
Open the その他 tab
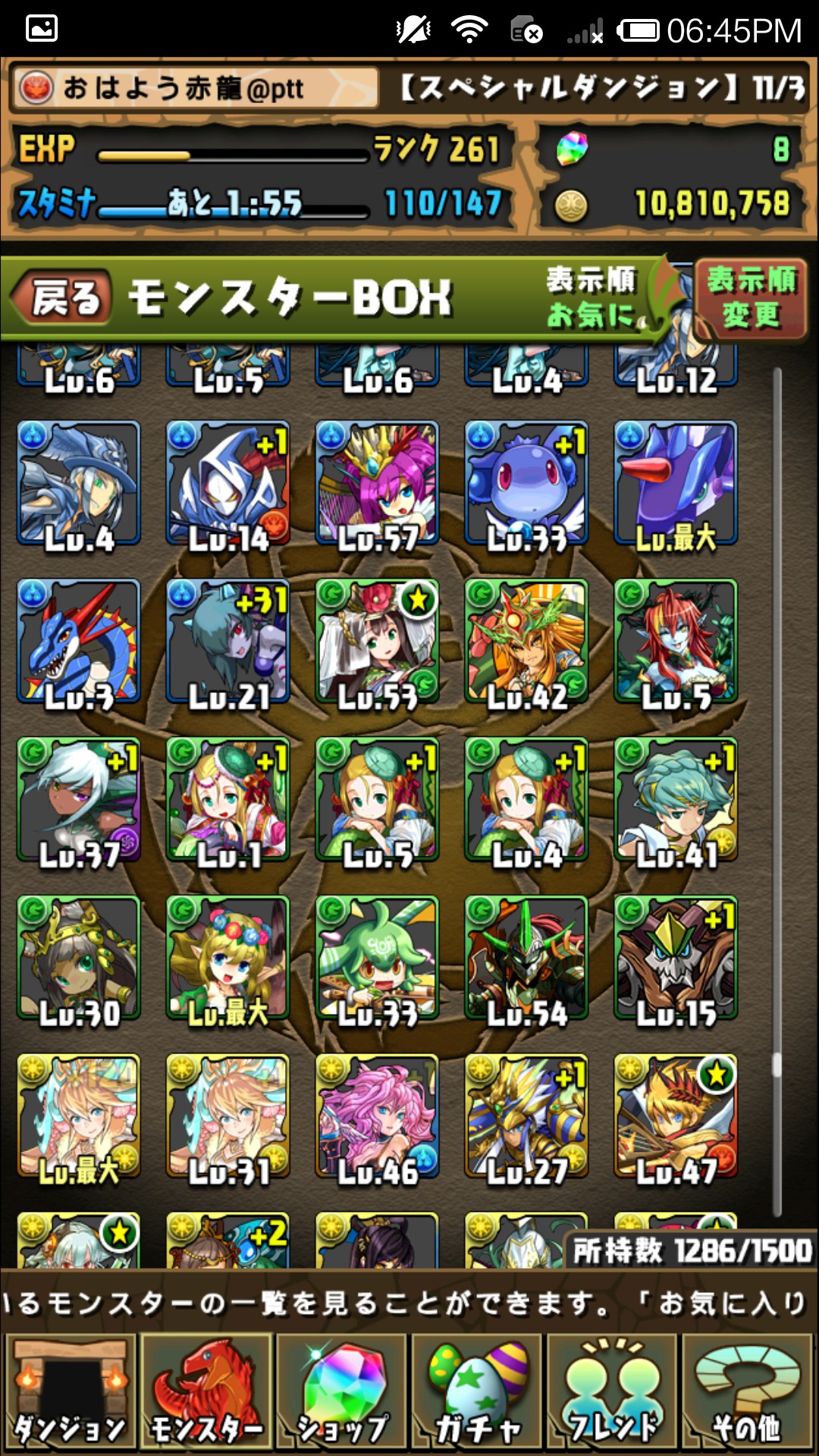pyautogui.click(x=748, y=1392)
